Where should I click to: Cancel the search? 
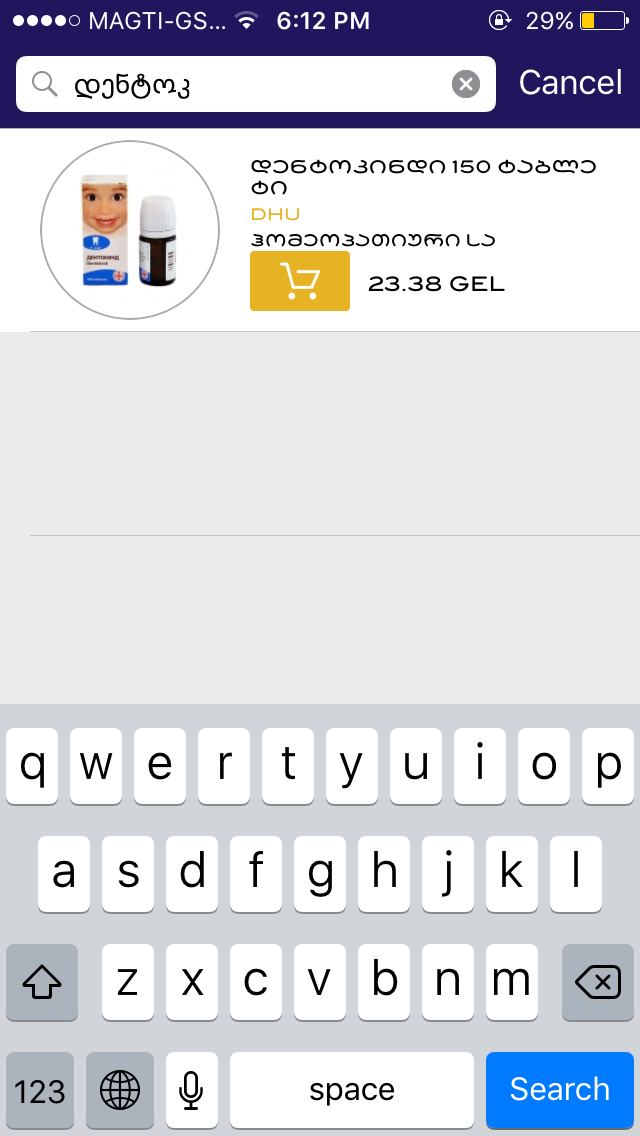pos(570,83)
